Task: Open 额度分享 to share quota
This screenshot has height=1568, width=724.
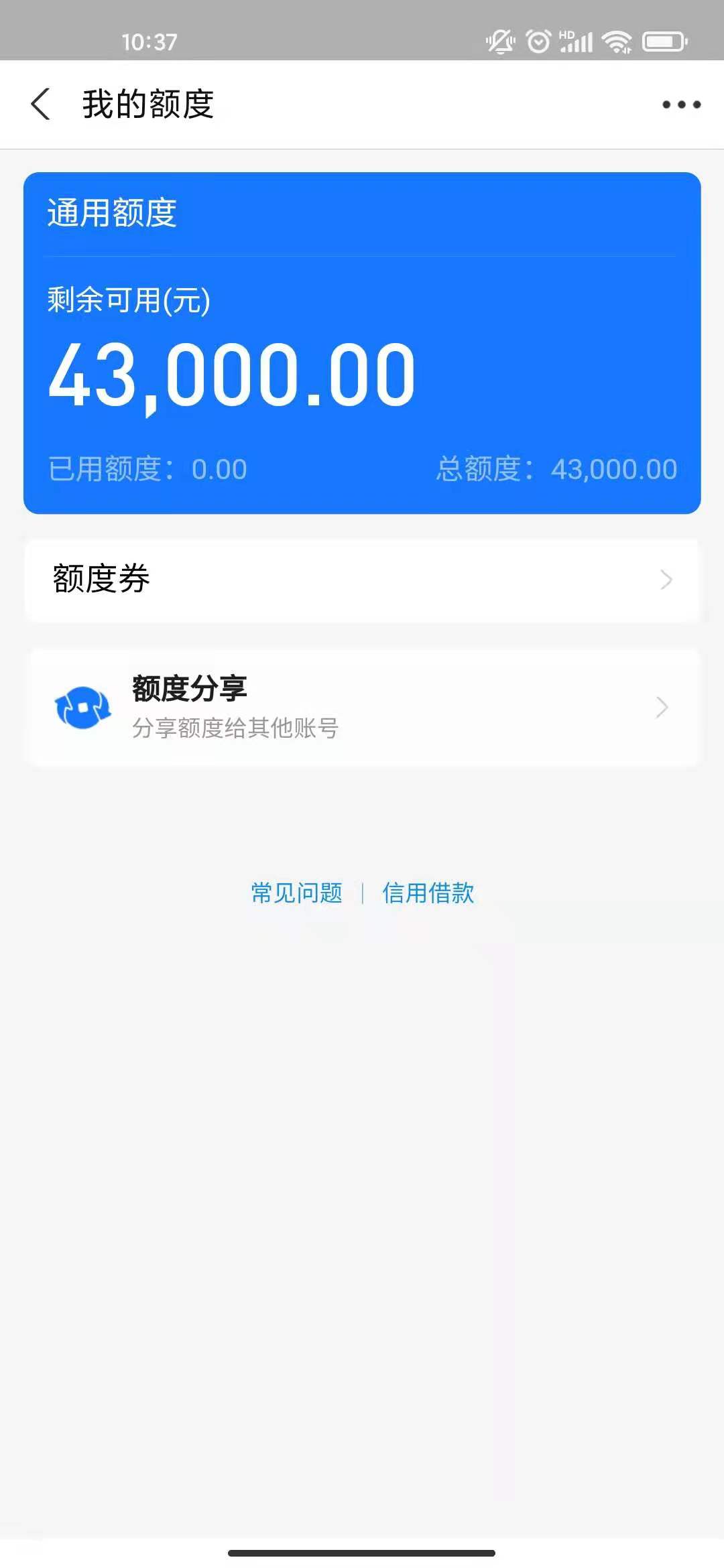Action: (x=362, y=708)
